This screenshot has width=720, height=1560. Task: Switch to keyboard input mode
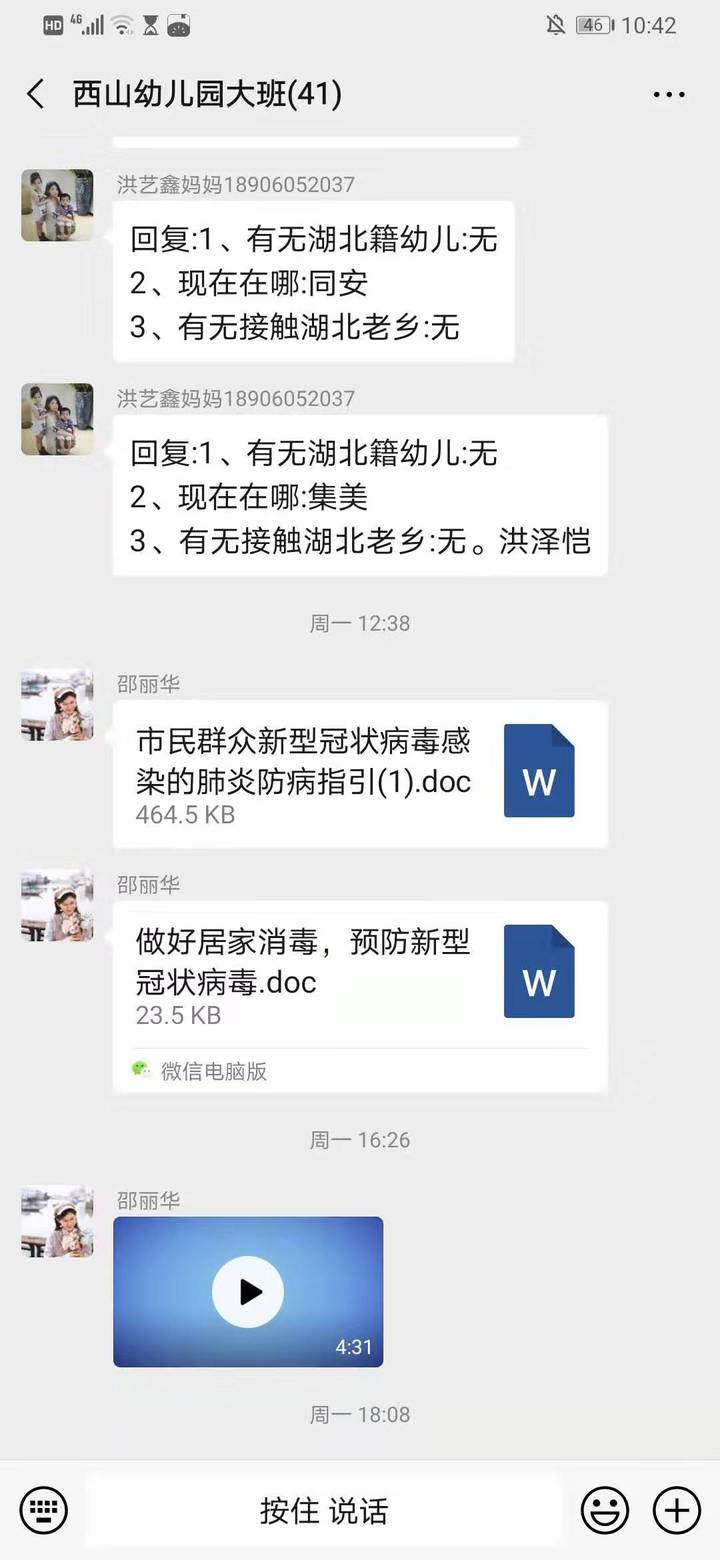43,1509
